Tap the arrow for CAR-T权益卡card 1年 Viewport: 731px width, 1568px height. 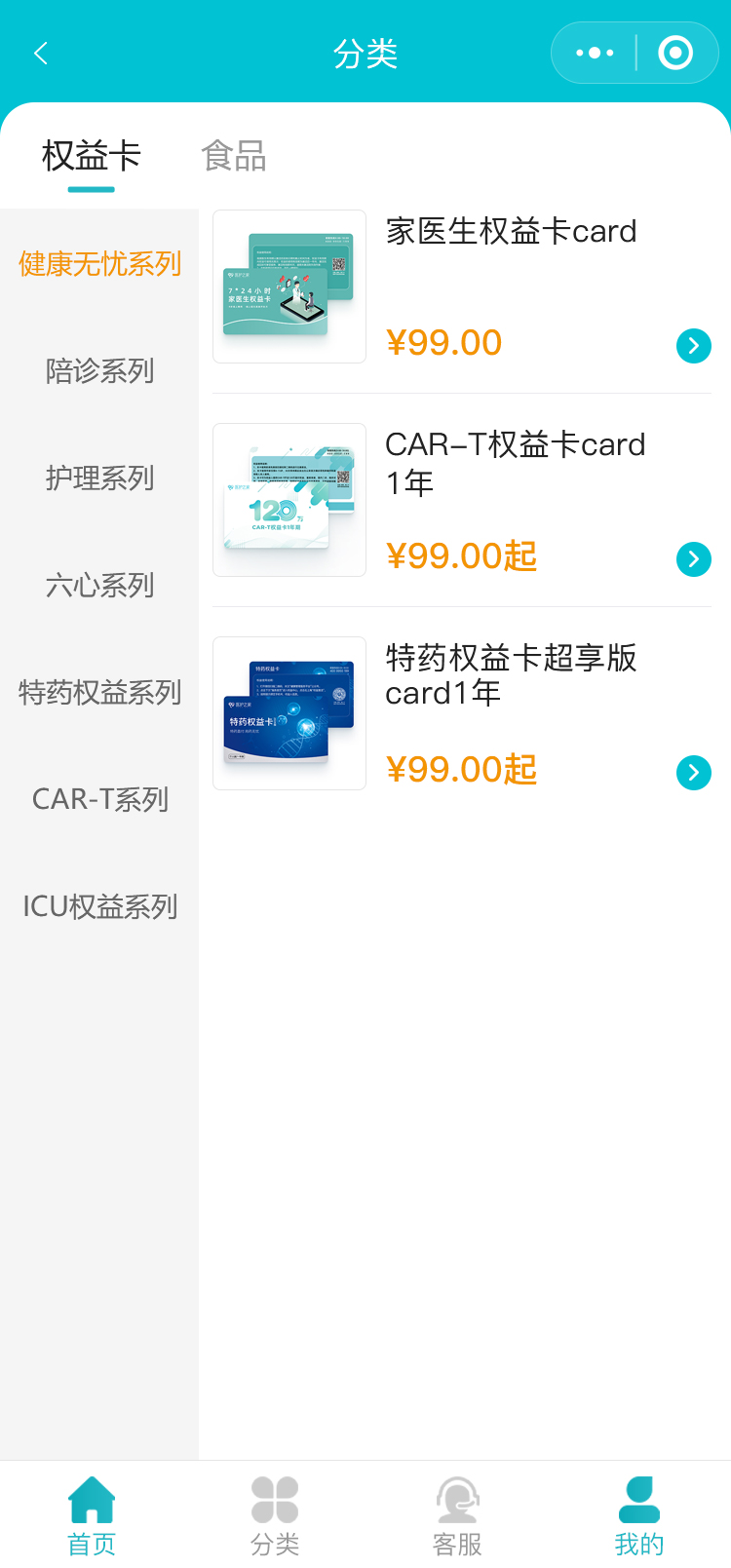pos(693,558)
